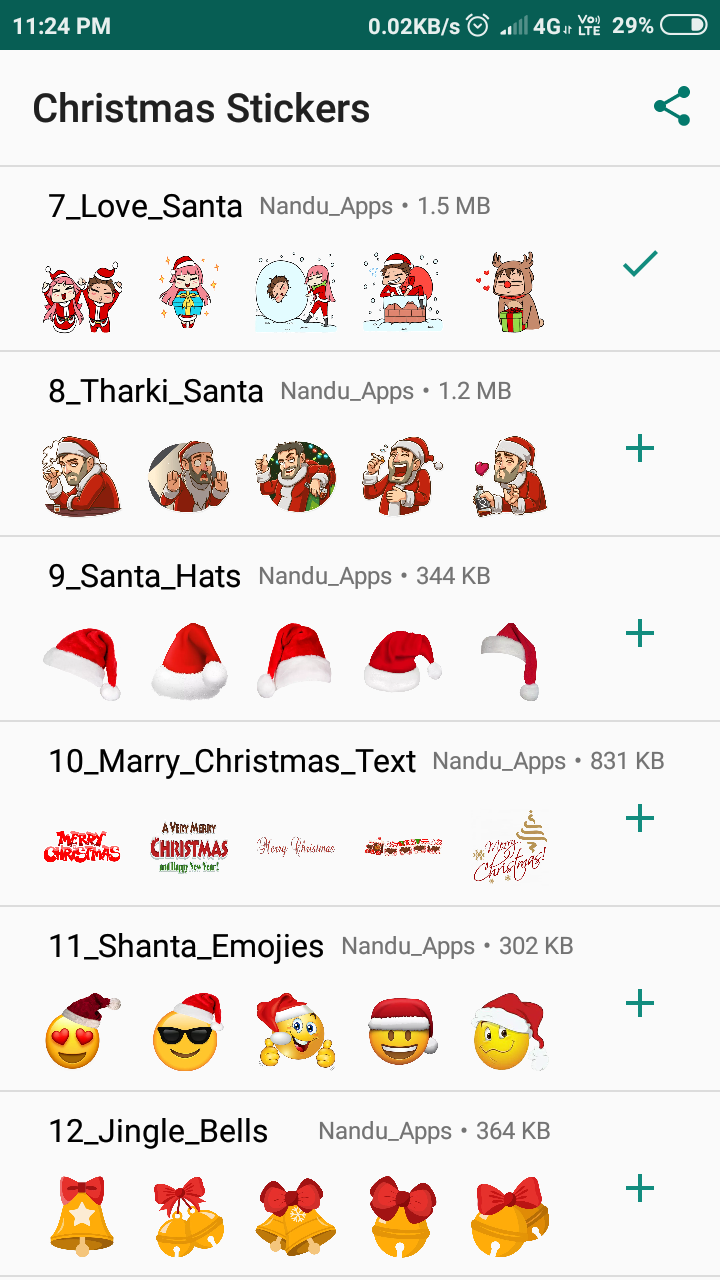Add the 10_Marry_Christmas_Text pack
Image resolution: width=720 pixels, height=1280 pixels.
click(x=640, y=818)
